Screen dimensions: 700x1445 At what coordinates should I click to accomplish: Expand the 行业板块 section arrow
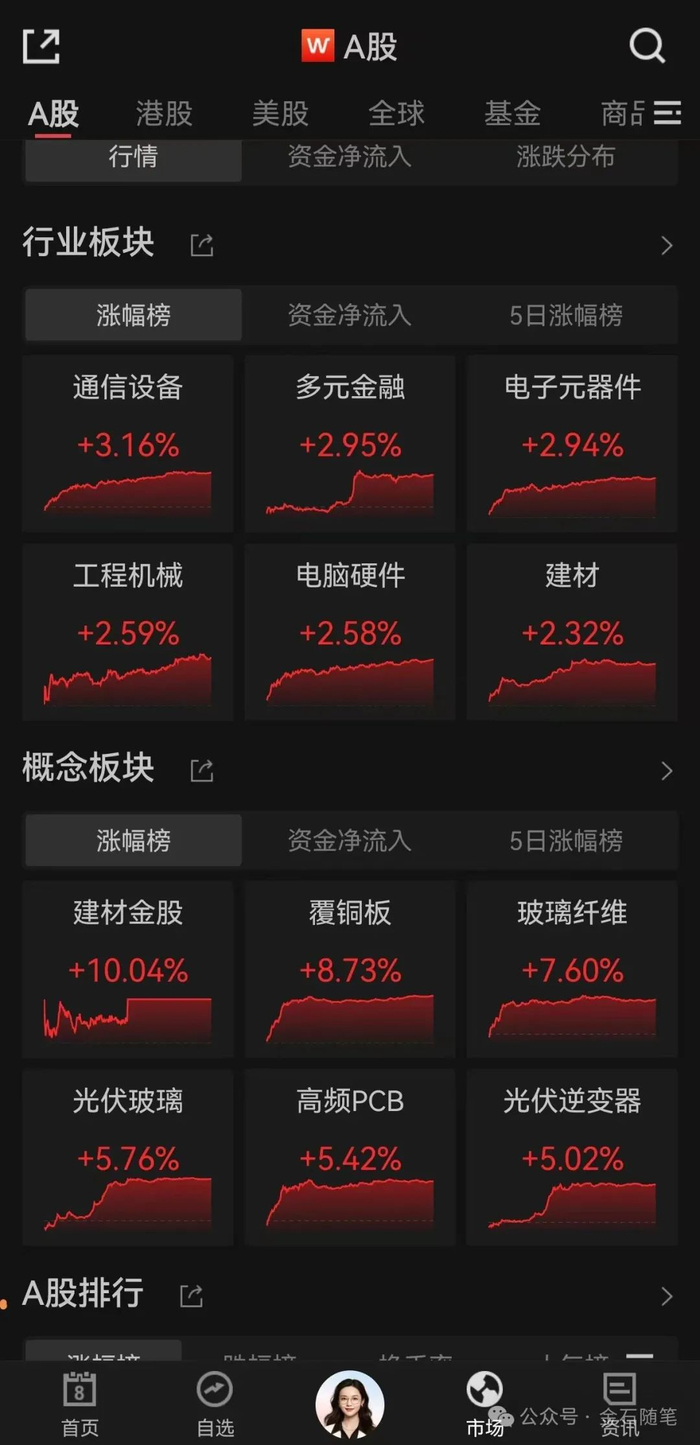pos(667,245)
